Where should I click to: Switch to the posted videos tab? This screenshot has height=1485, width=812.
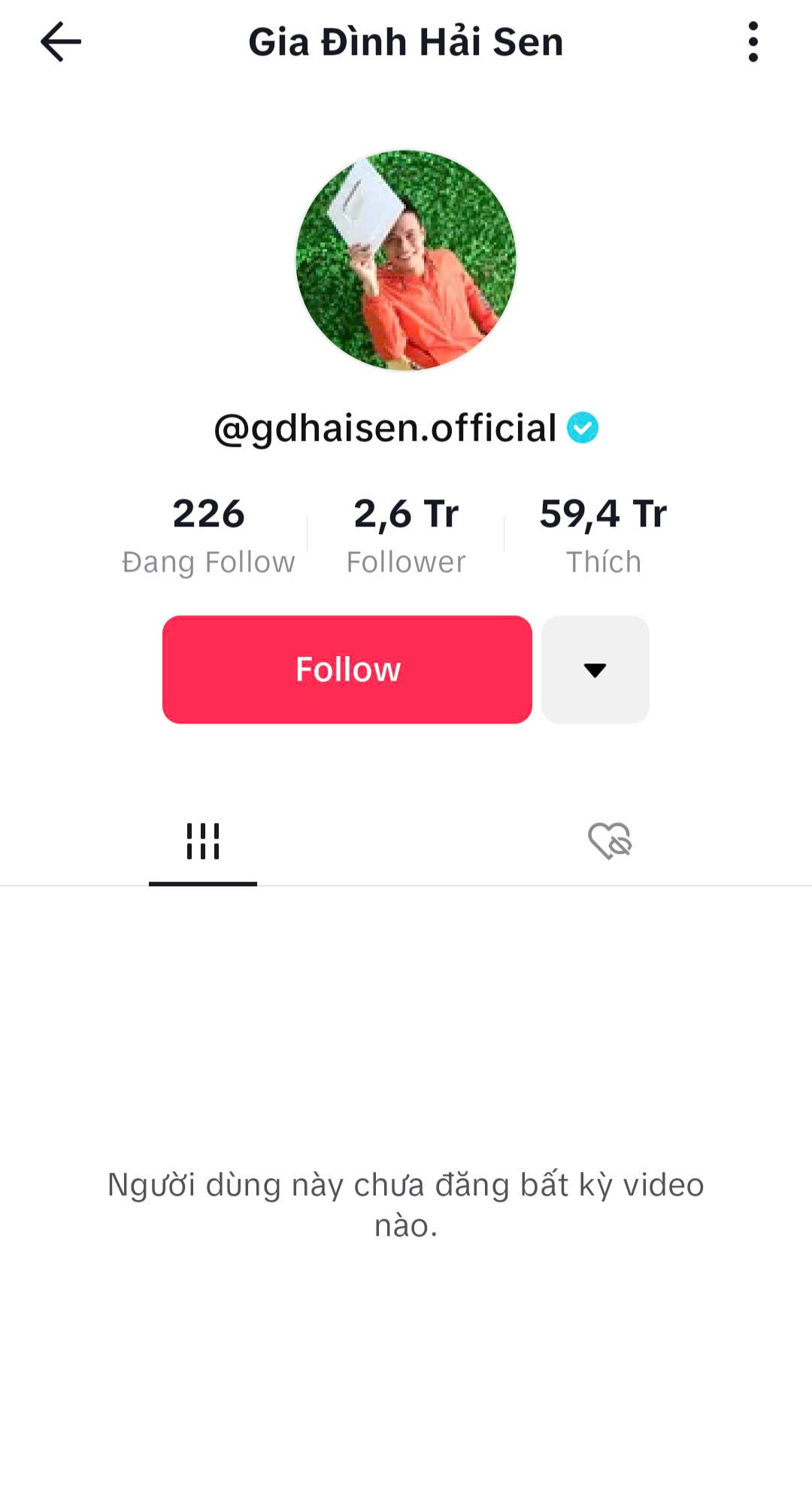click(x=204, y=840)
